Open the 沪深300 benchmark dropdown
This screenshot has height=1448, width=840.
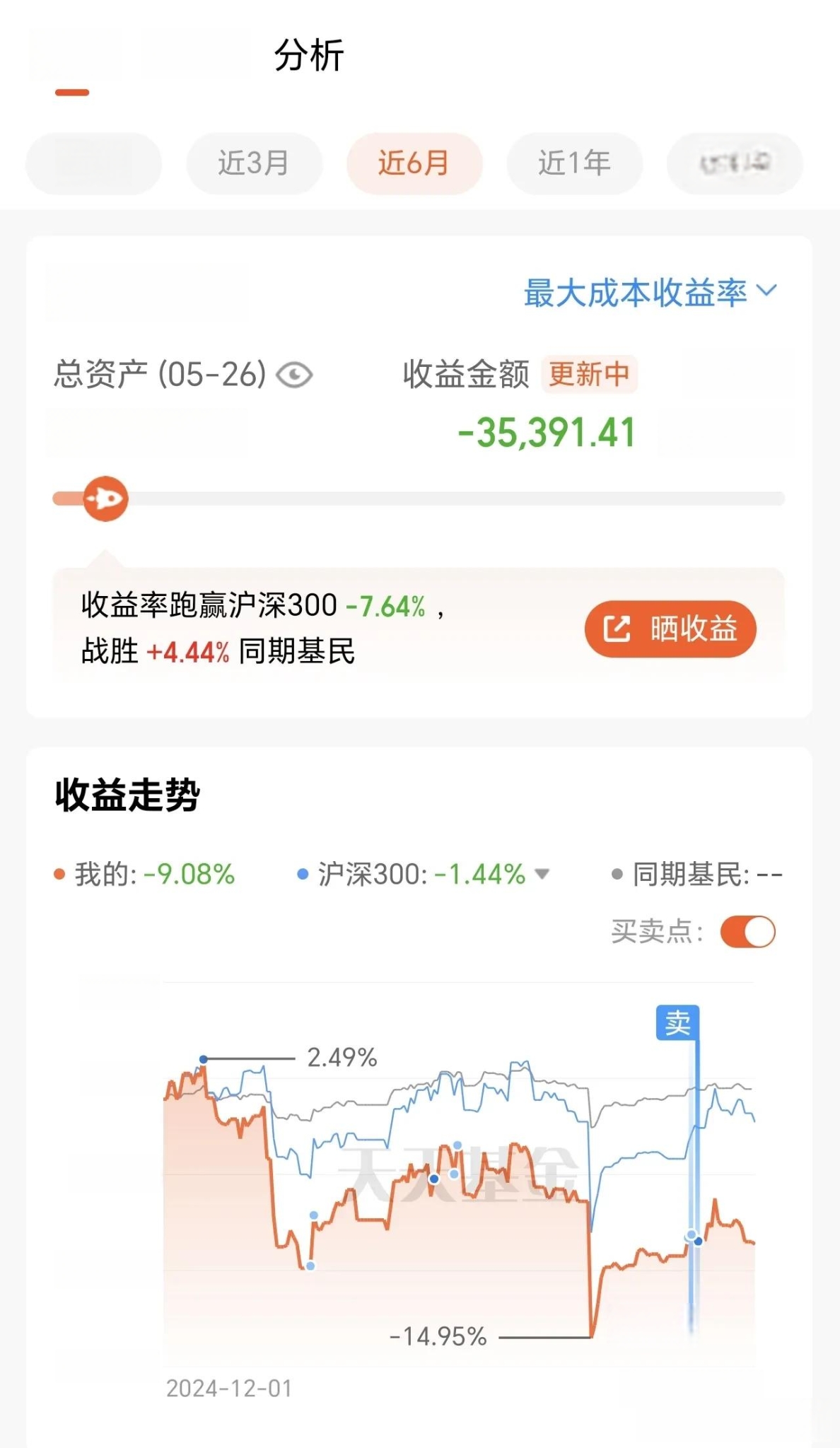[542, 874]
